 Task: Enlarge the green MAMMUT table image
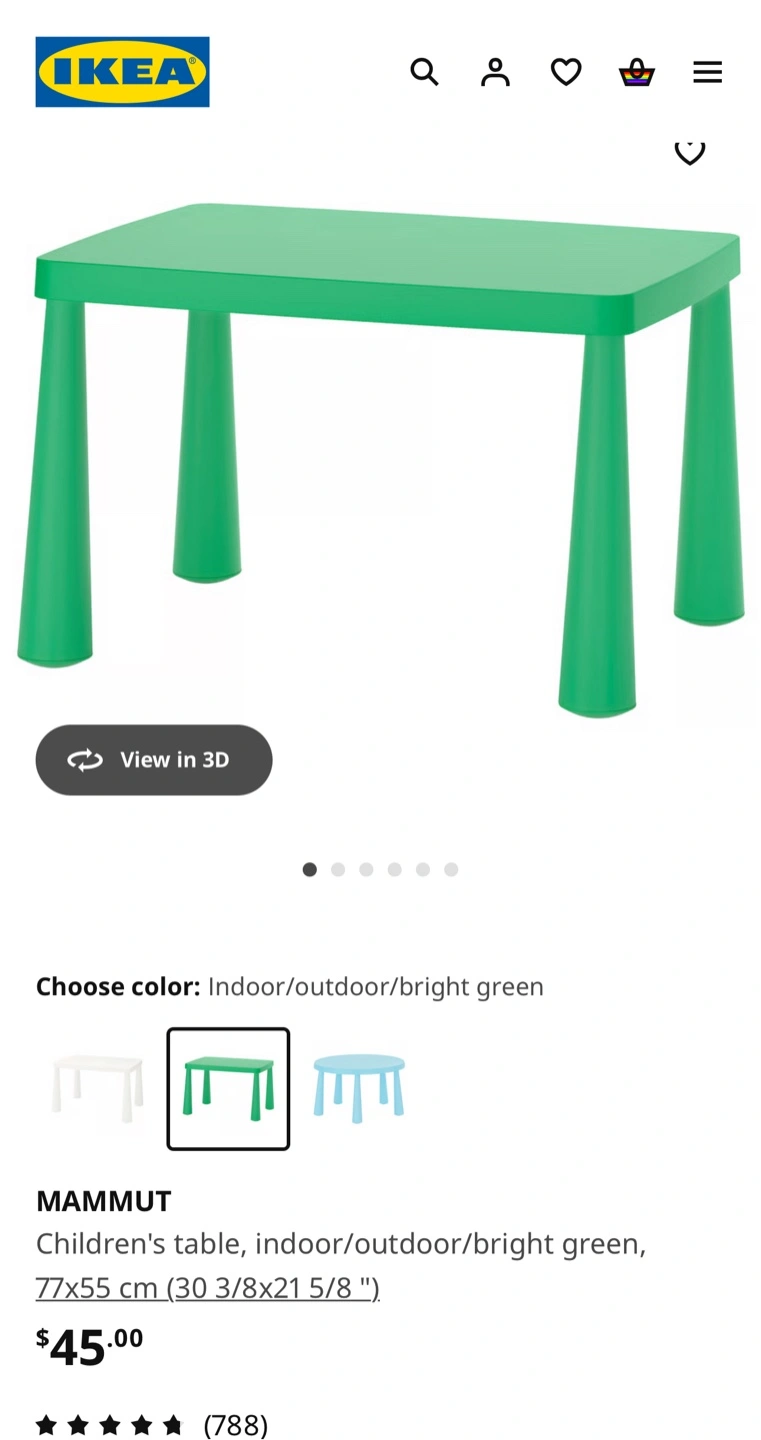click(x=380, y=450)
